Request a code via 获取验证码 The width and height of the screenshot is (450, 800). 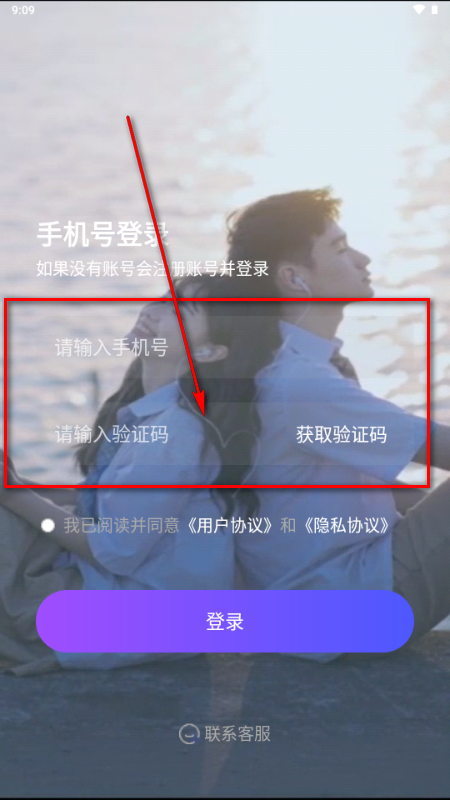341,435
